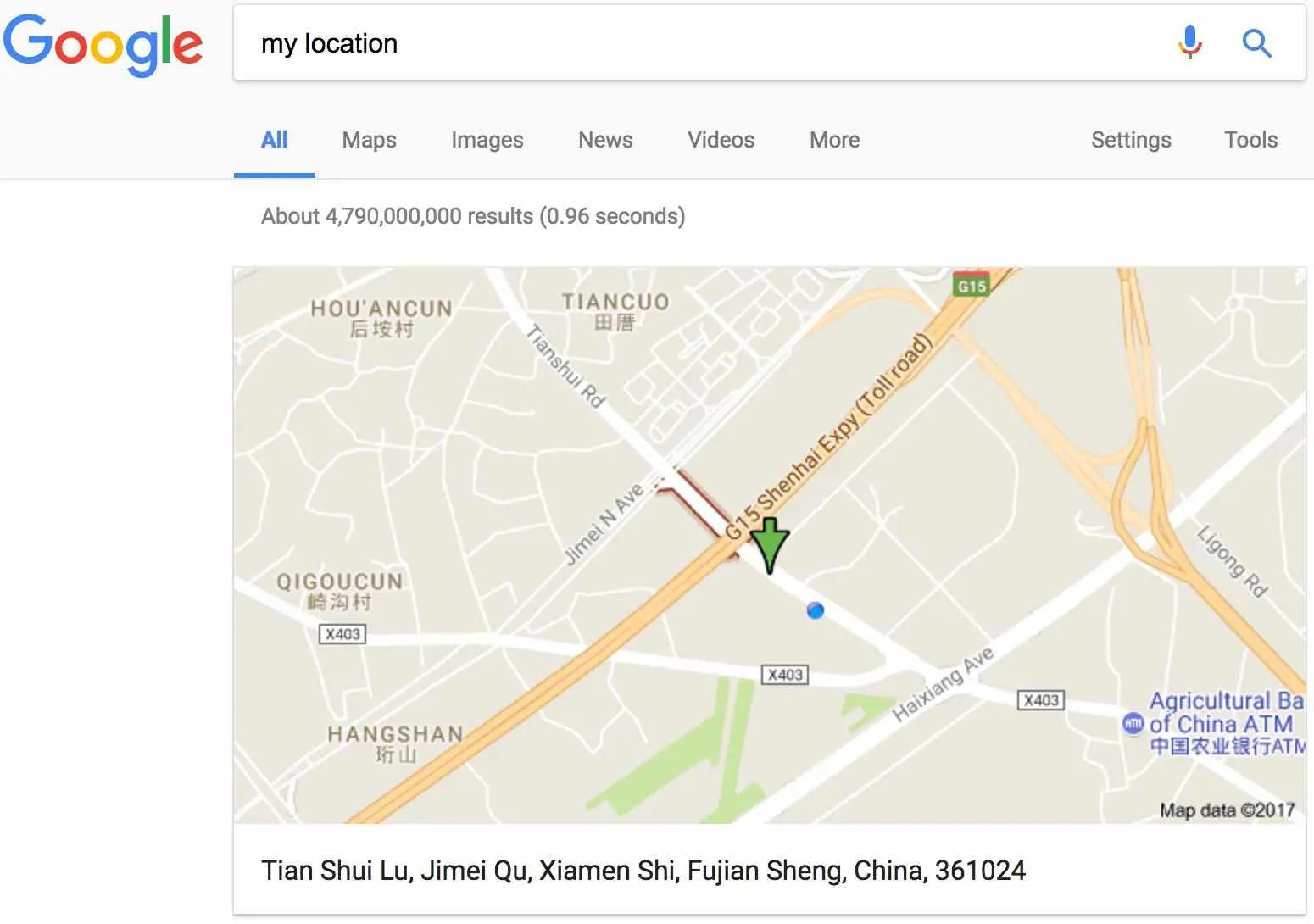Viewport: 1314px width, 924px height.
Task: Start voice search with the microphone
Action: click(1189, 42)
